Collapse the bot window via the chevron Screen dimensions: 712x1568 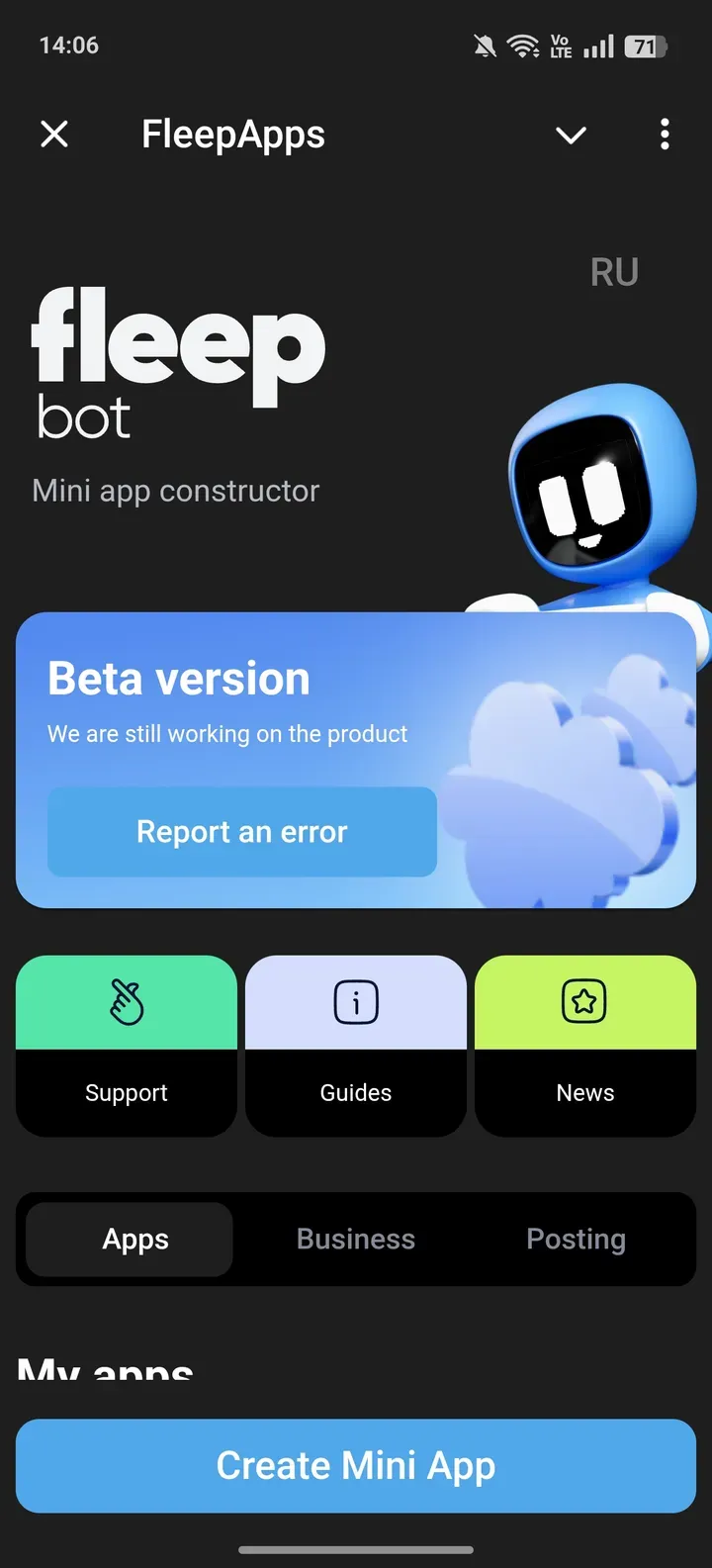point(571,136)
